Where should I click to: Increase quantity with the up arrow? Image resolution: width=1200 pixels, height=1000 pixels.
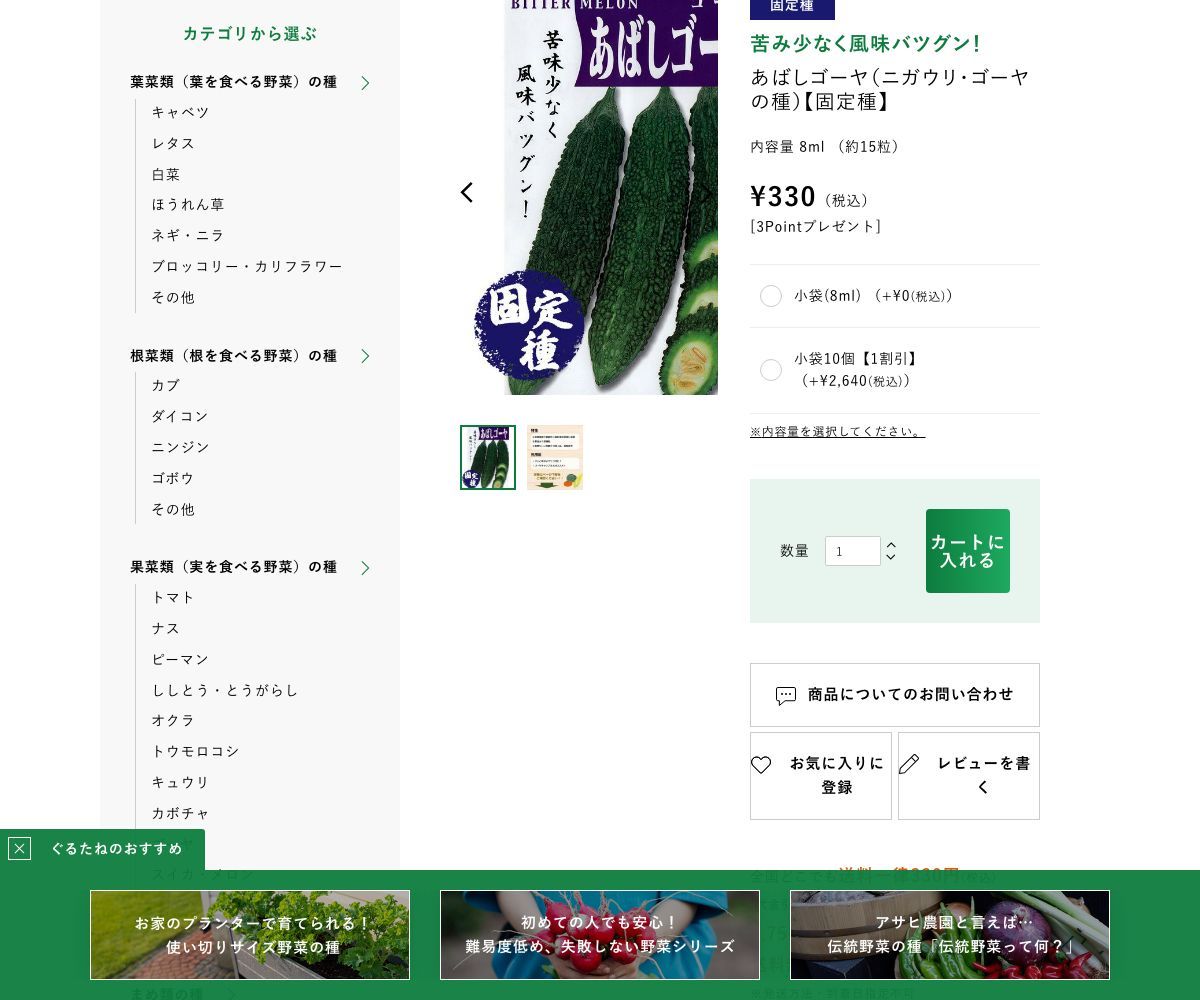click(891, 545)
